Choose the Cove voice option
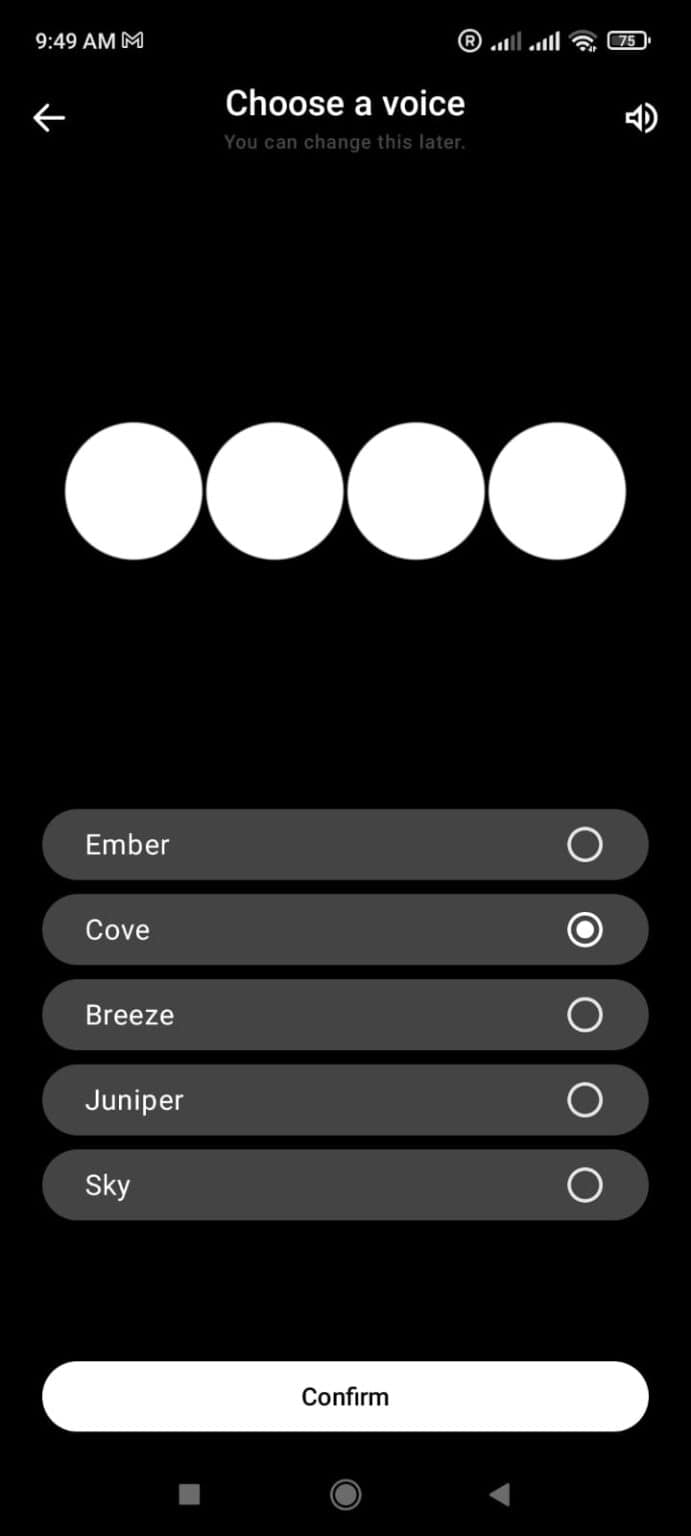This screenshot has height=1536, width=691. (x=345, y=930)
